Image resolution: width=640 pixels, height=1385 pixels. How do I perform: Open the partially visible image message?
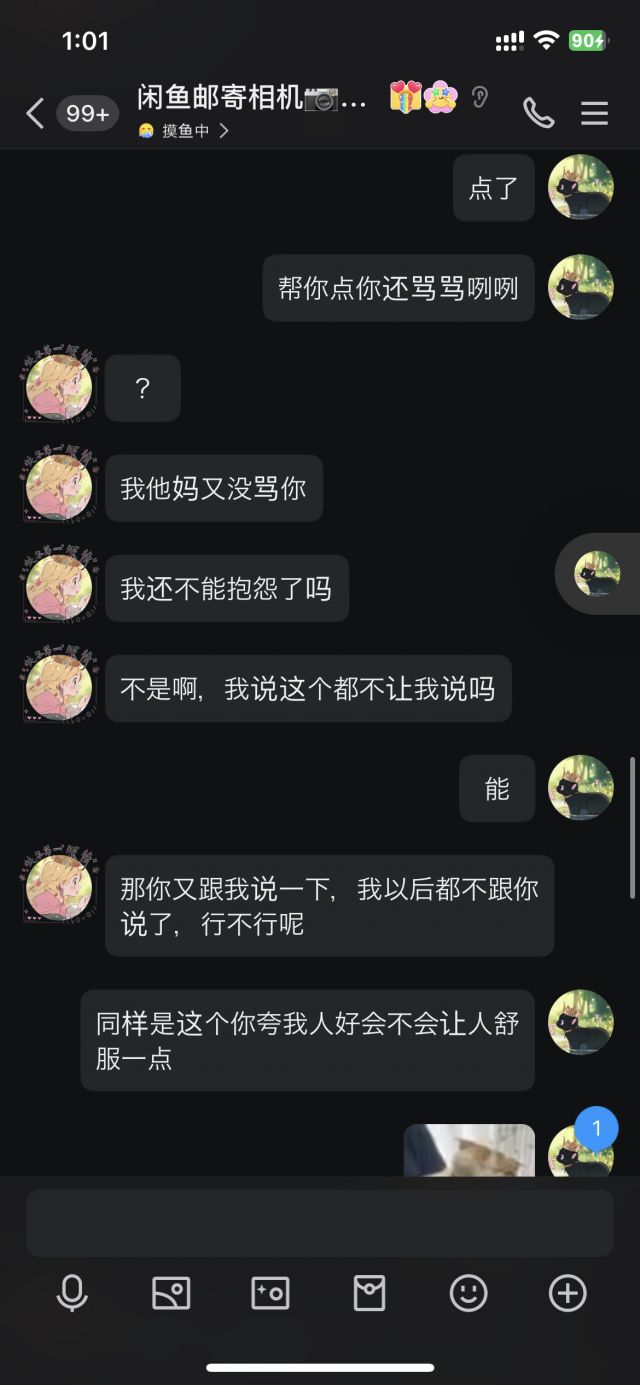[x=469, y=1150]
